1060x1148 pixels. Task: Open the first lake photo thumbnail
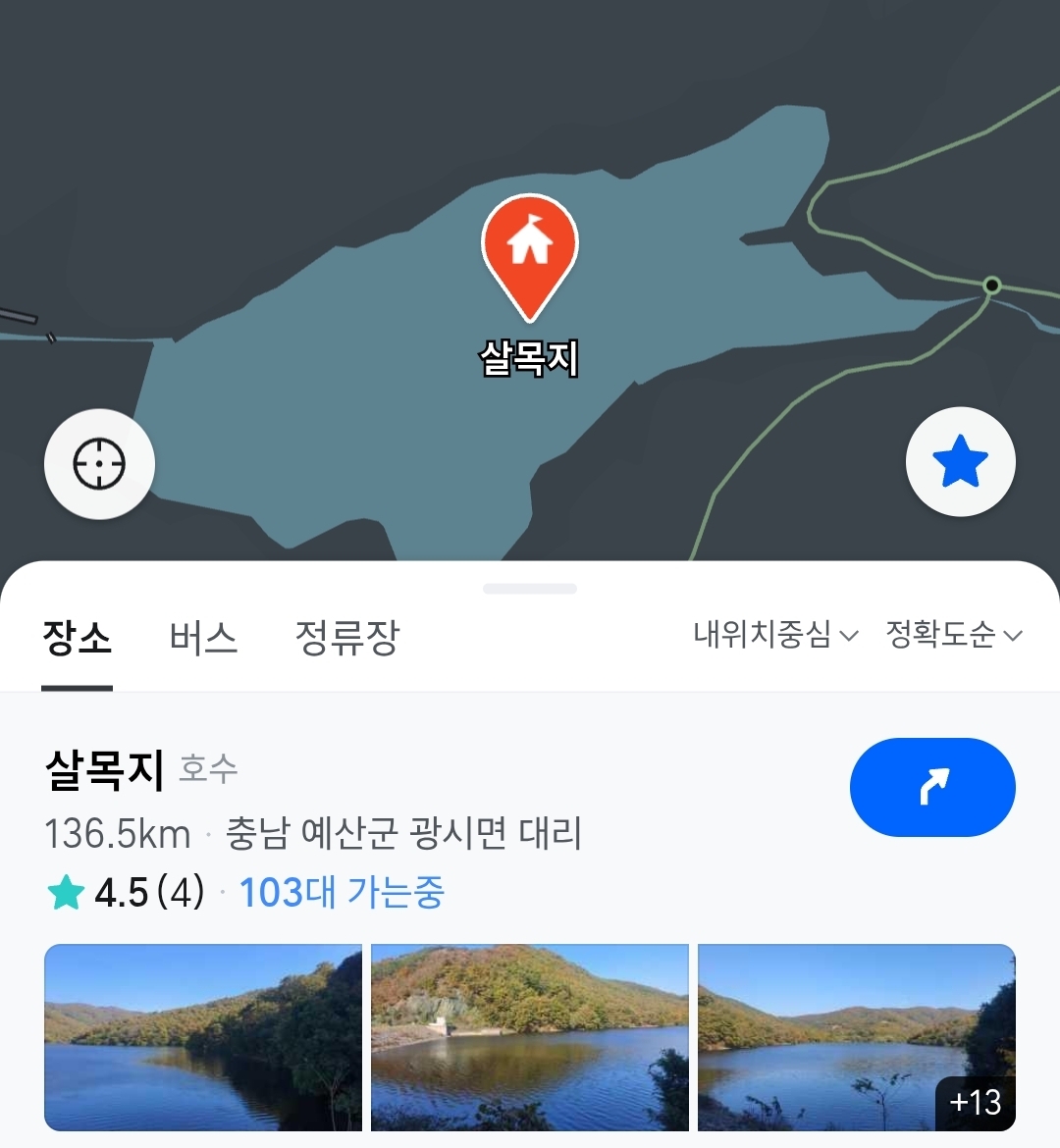click(202, 1038)
